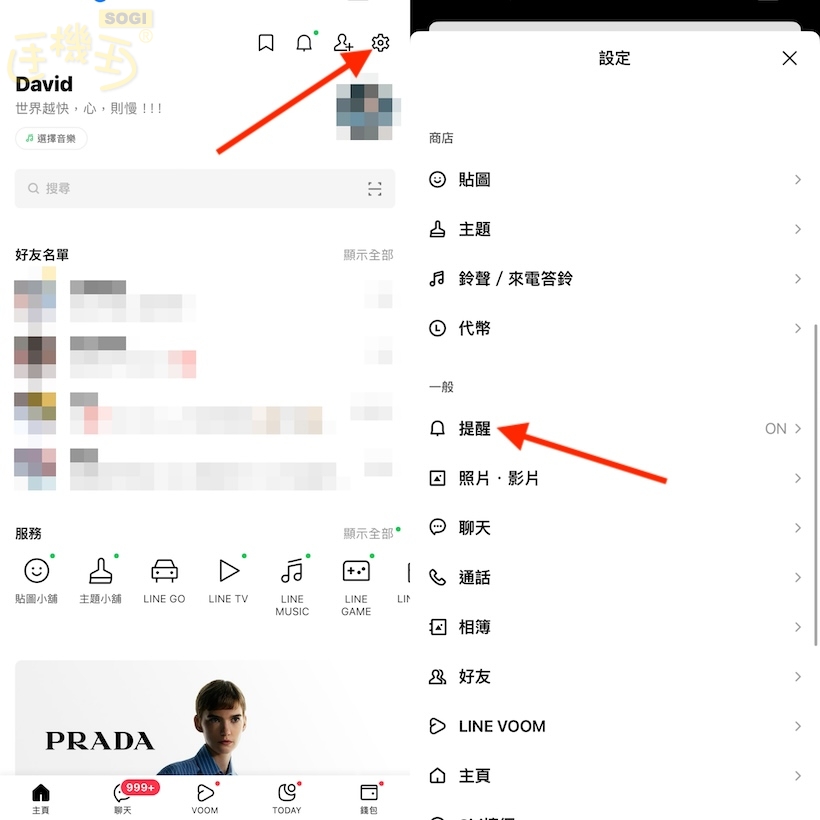Open 鈴聲 / 來電答鈴 settings
This screenshot has width=820, height=820.
pos(615,279)
